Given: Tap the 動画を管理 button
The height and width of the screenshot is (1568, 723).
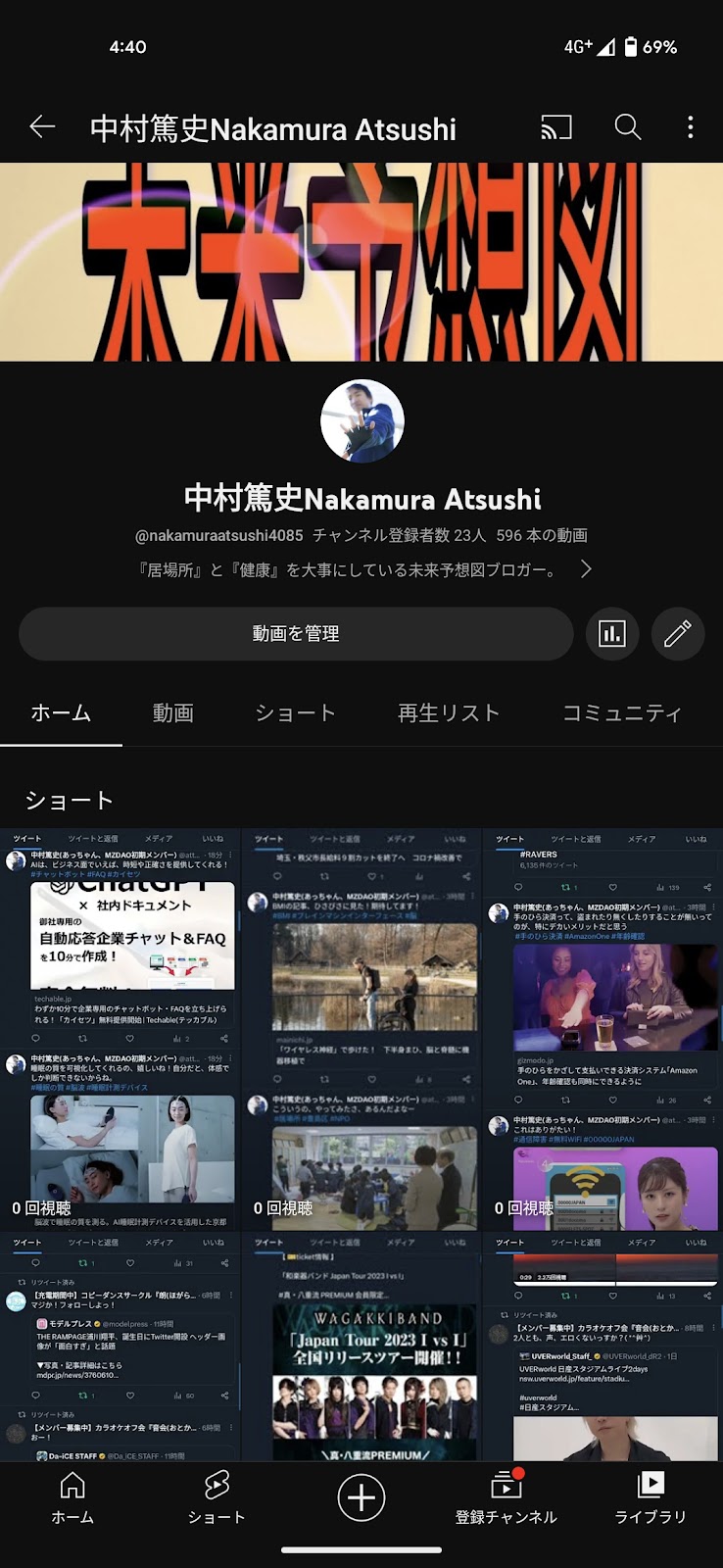Looking at the screenshot, I should point(296,634).
